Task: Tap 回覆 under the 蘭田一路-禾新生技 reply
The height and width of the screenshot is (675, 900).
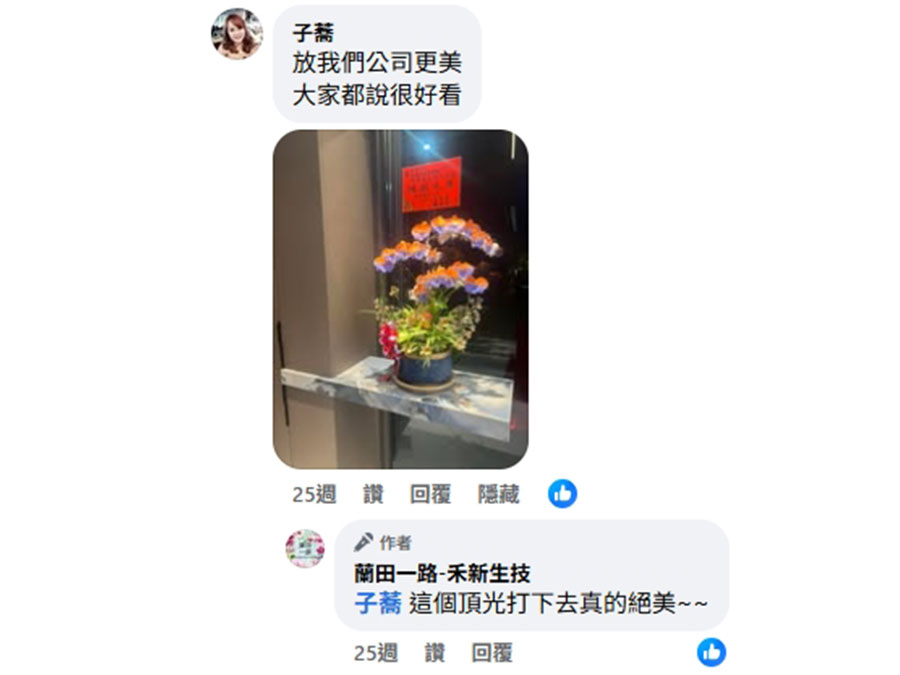Action: tap(492, 654)
